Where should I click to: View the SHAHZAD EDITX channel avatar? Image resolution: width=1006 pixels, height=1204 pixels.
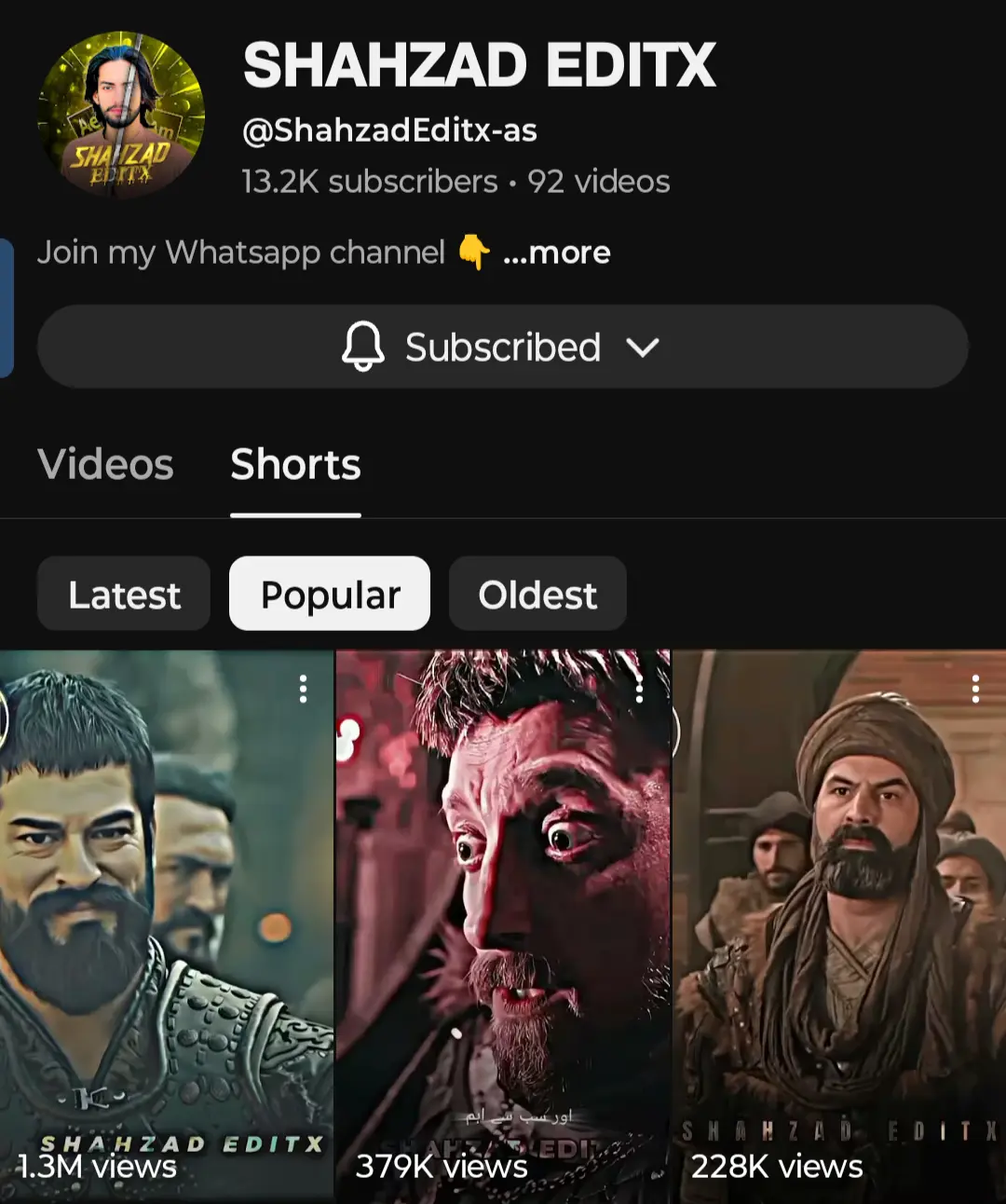[x=121, y=115]
